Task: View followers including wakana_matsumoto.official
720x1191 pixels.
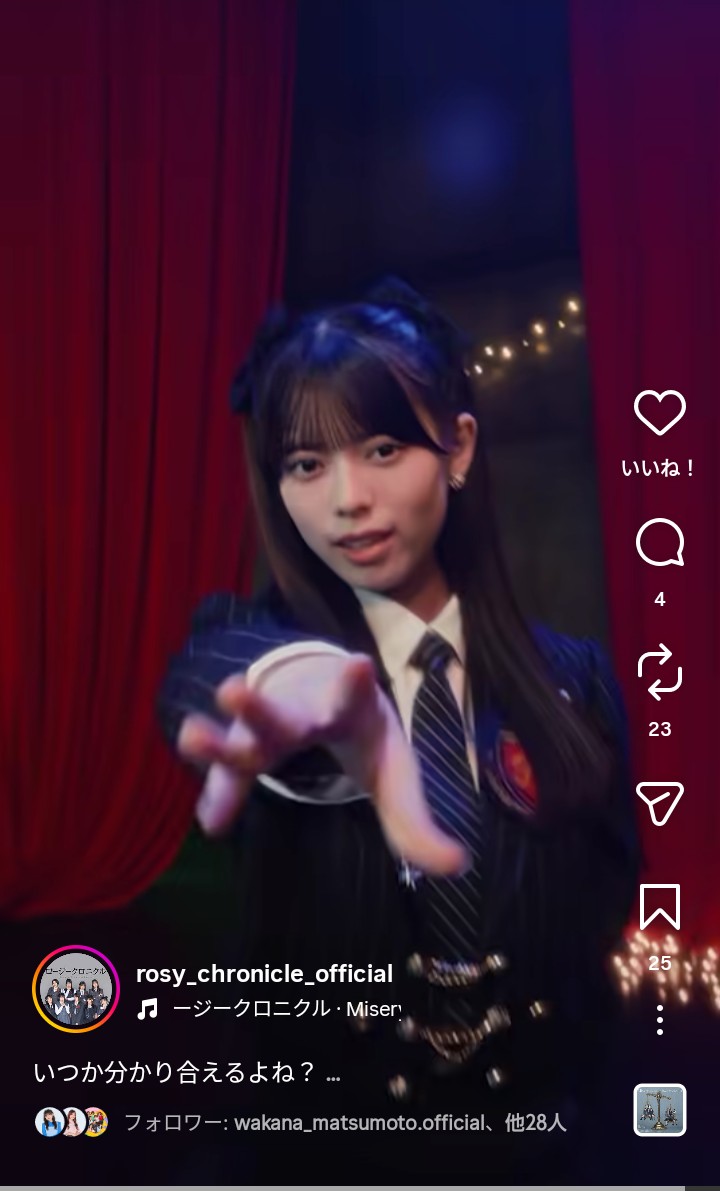Action: [345, 1122]
